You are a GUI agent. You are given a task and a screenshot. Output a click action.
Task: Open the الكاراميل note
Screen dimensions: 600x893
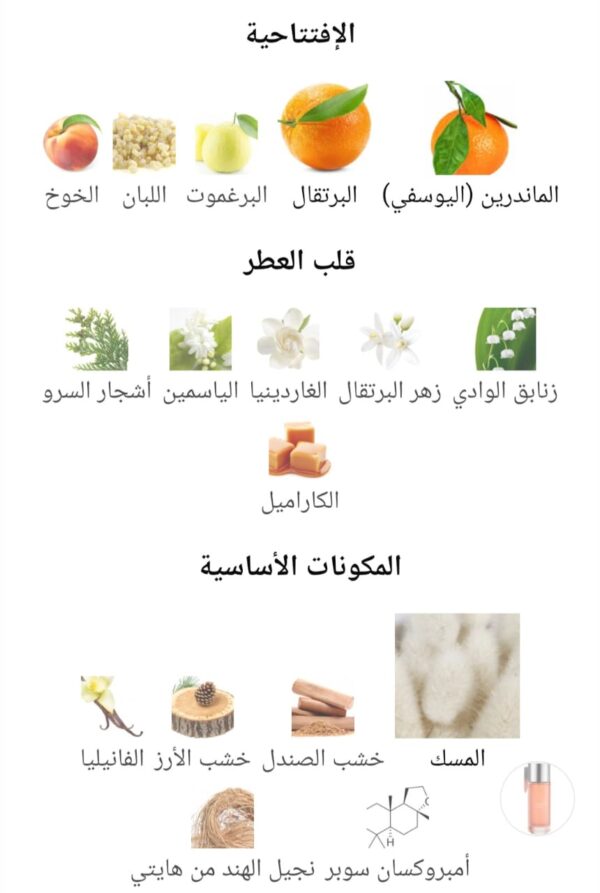click(x=299, y=449)
